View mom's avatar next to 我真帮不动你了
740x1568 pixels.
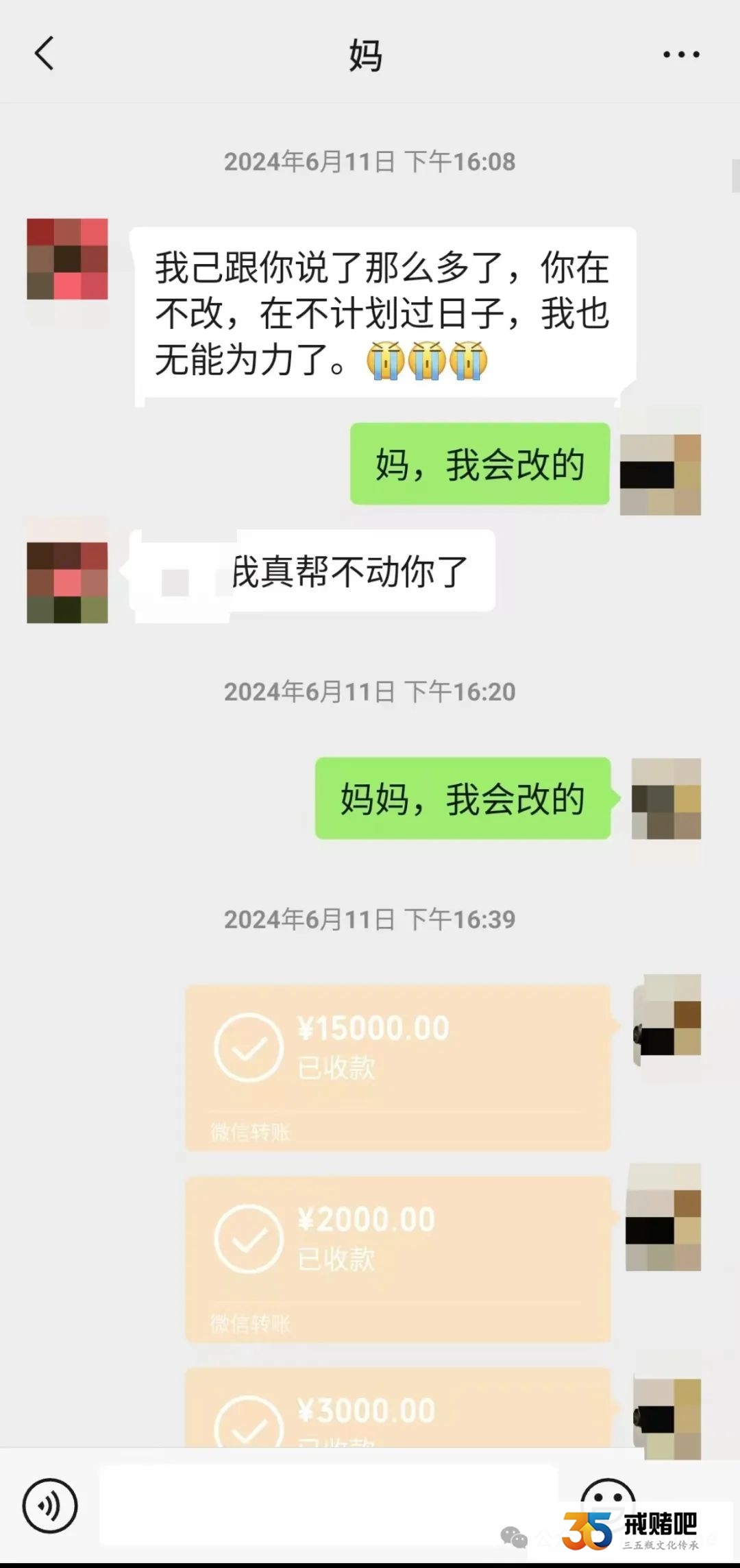67,582
